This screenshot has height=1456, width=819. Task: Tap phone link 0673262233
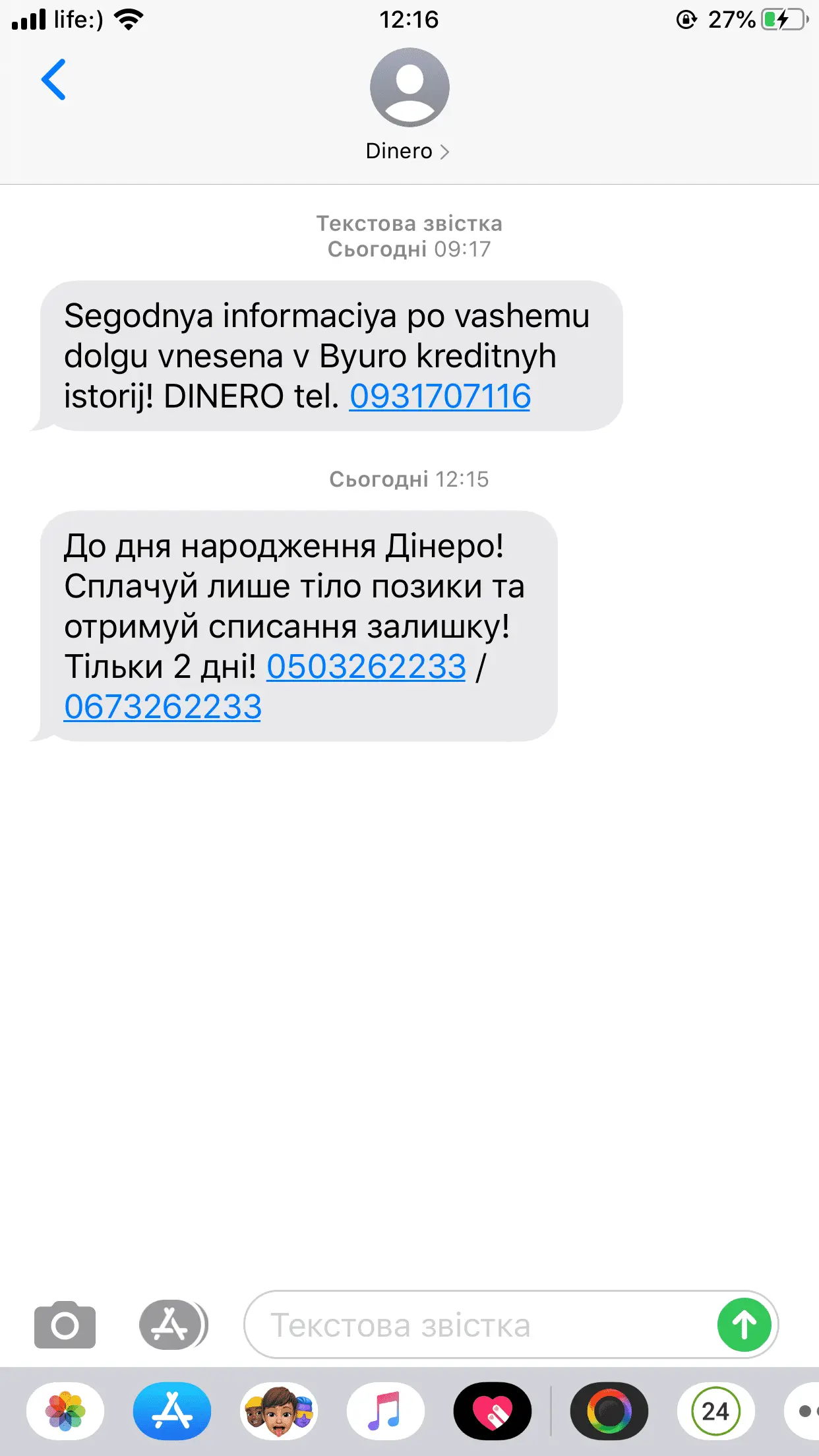[163, 707]
